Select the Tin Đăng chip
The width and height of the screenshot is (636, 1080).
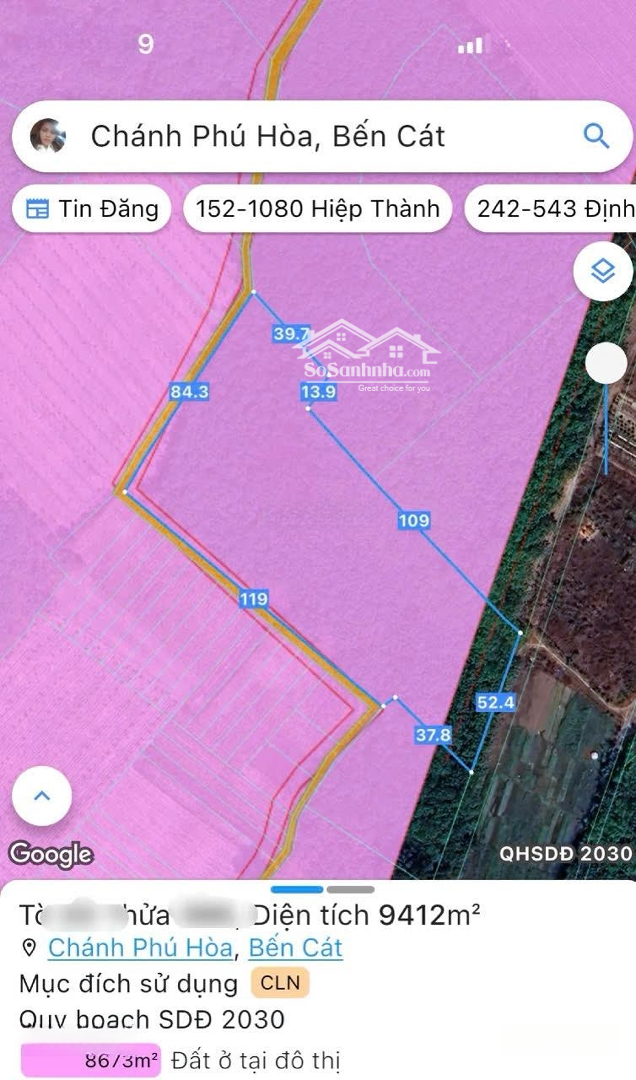[x=92, y=209]
